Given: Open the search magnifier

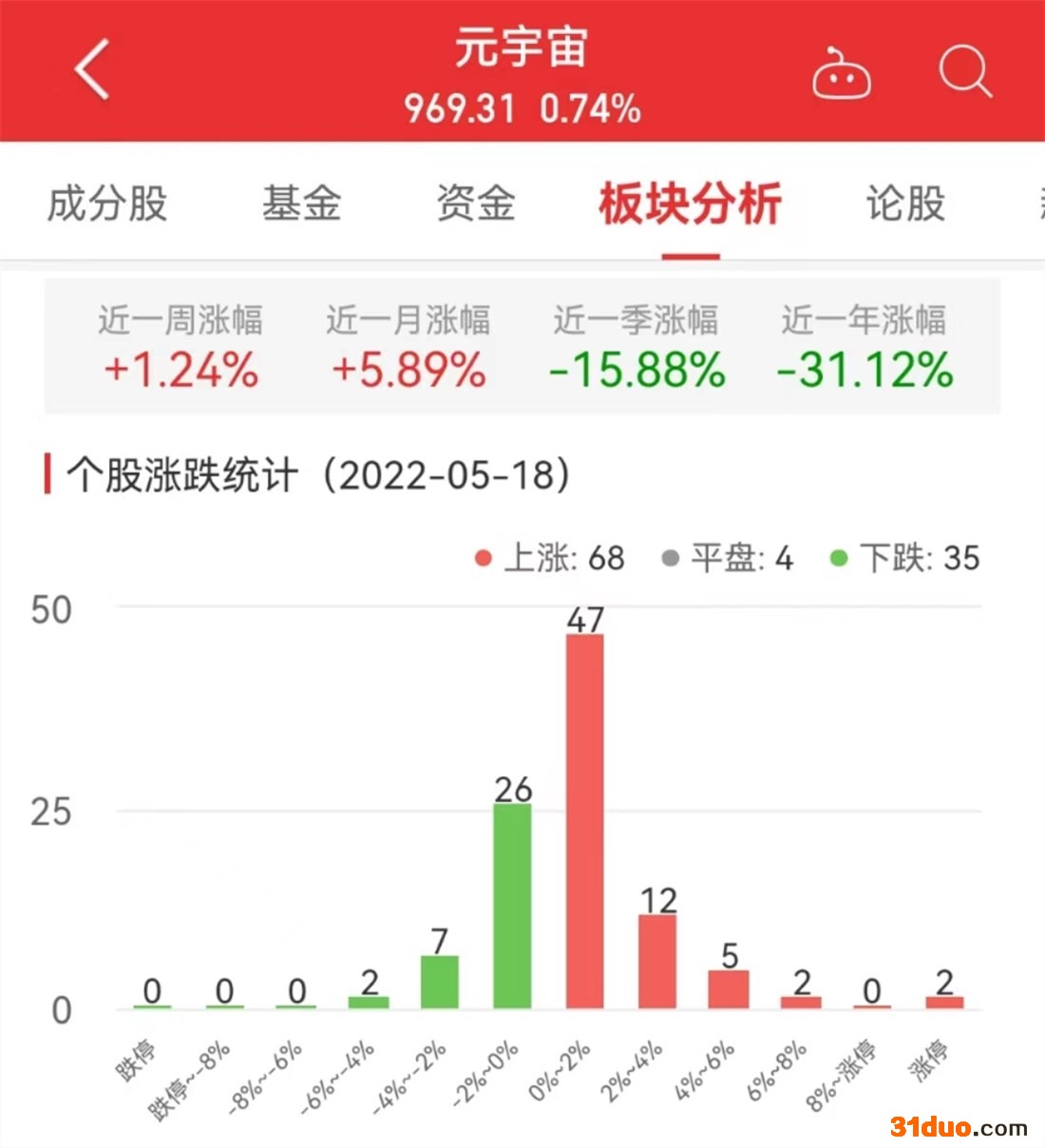Looking at the screenshot, I should [x=965, y=72].
